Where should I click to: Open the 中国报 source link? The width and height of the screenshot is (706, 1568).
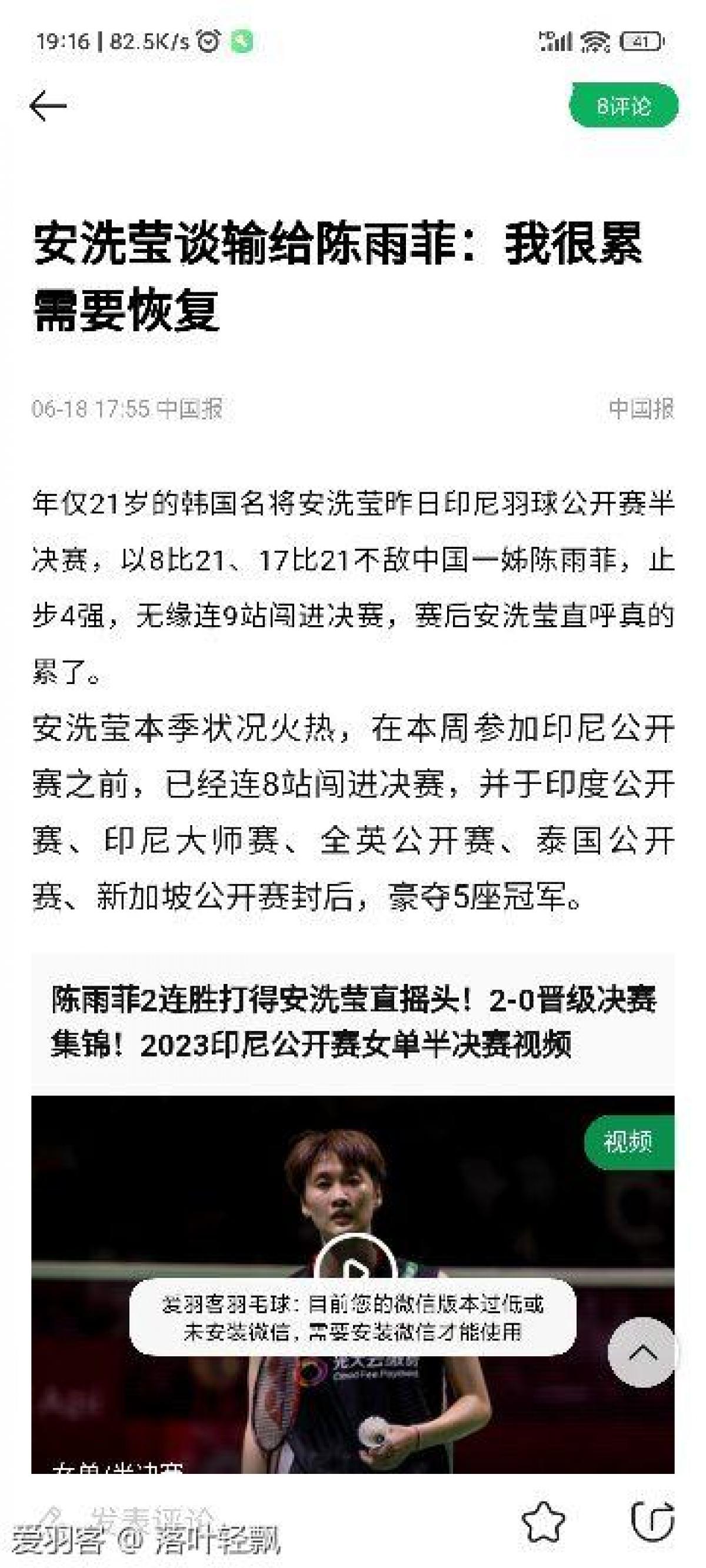click(641, 408)
